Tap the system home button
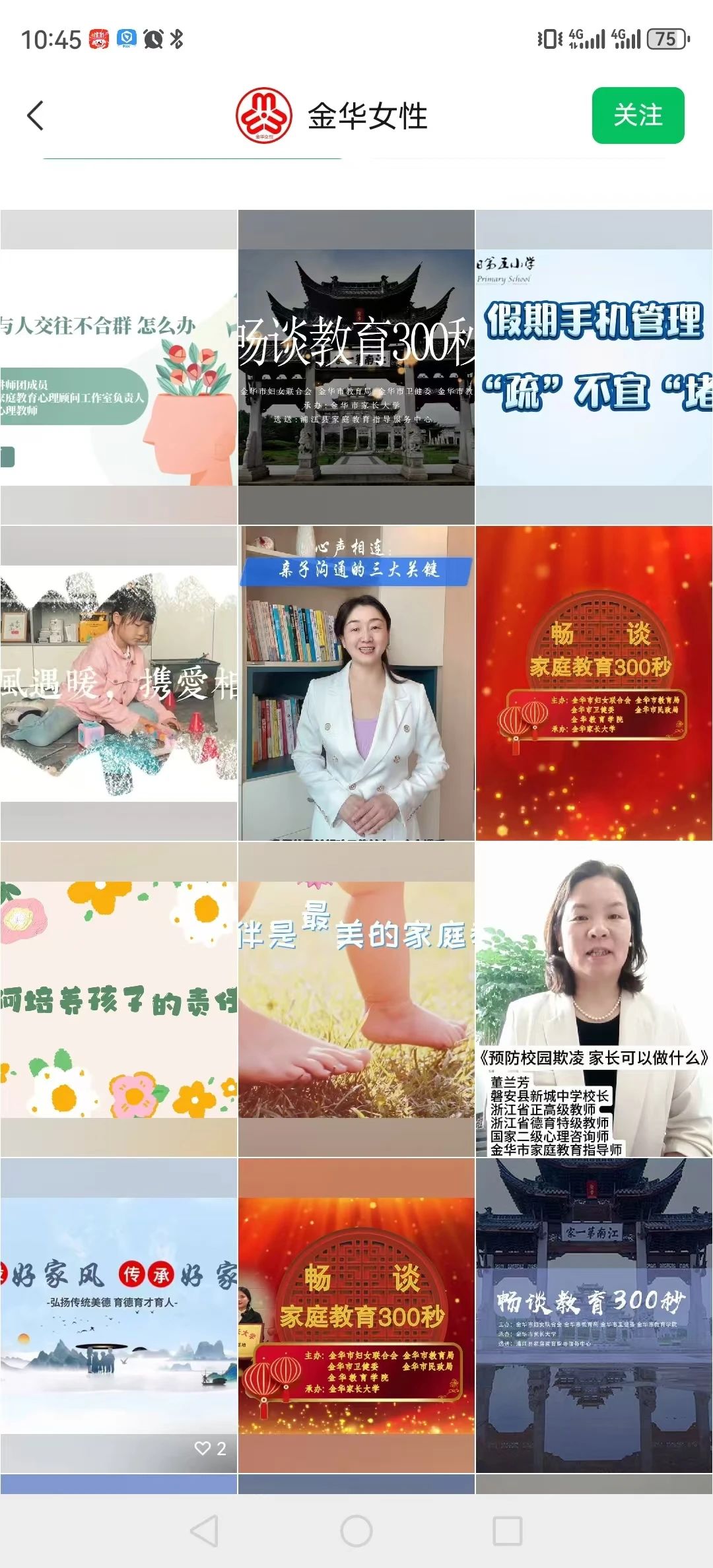This screenshot has height=1568, width=713. [356, 1531]
